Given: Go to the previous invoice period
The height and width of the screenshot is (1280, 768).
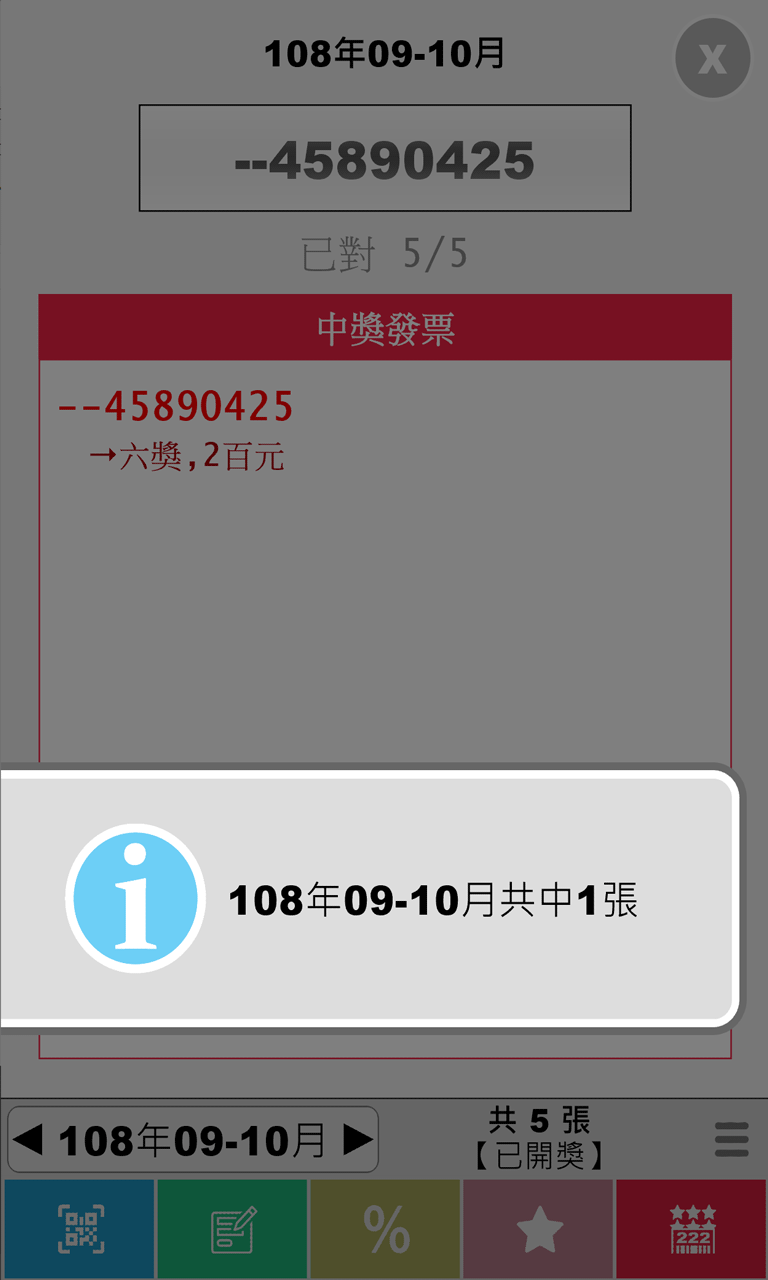Looking at the screenshot, I should click(x=28, y=1139).
